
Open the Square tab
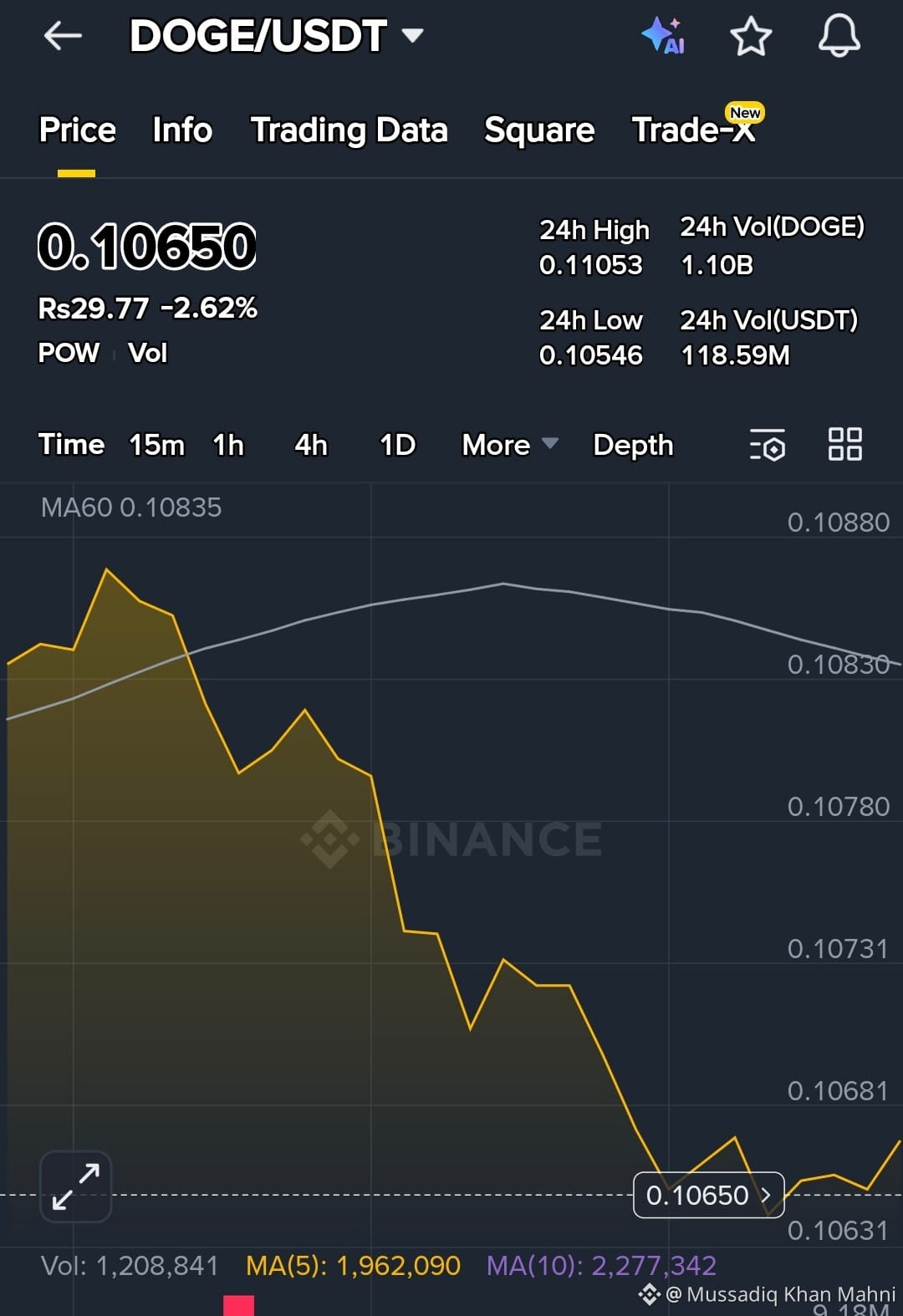tap(539, 130)
